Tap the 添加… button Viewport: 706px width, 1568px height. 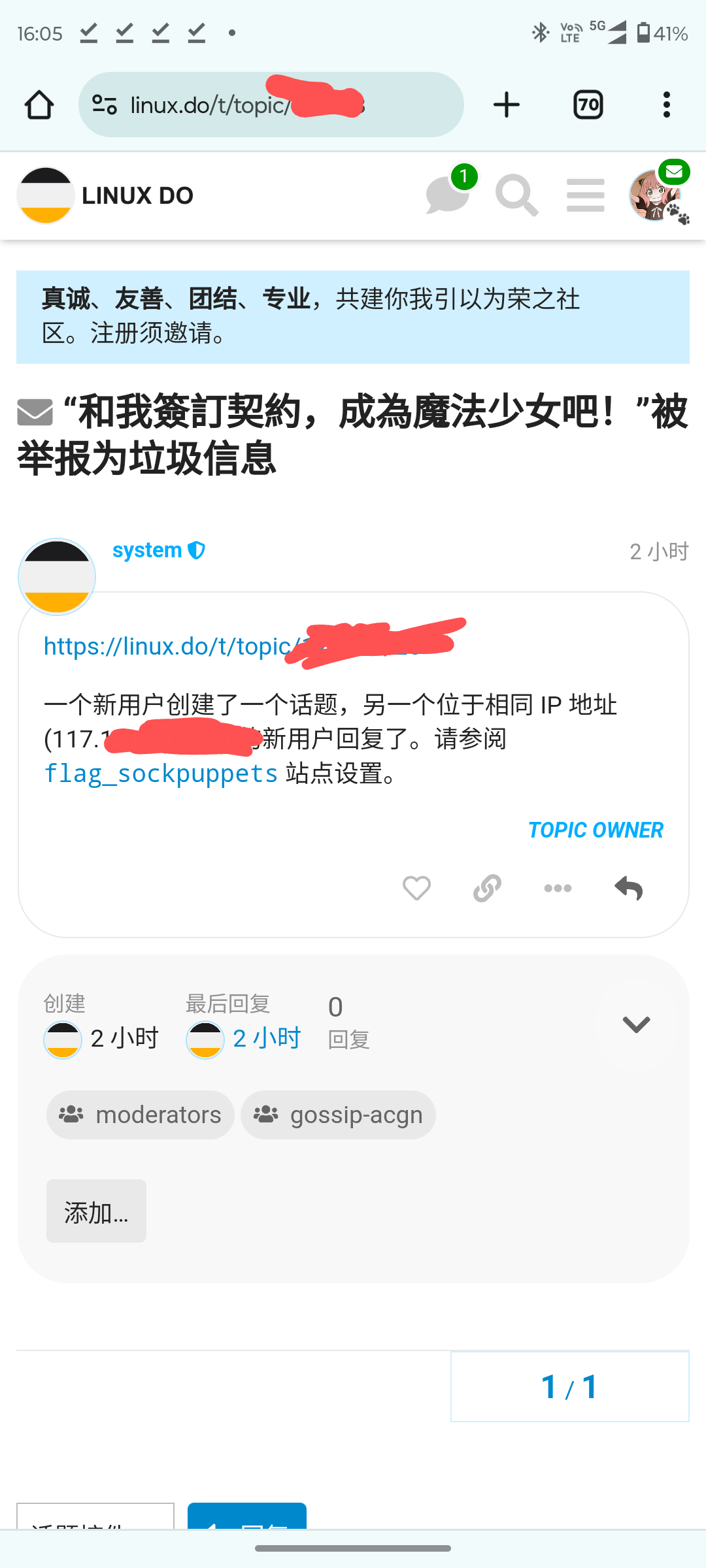click(x=96, y=1211)
